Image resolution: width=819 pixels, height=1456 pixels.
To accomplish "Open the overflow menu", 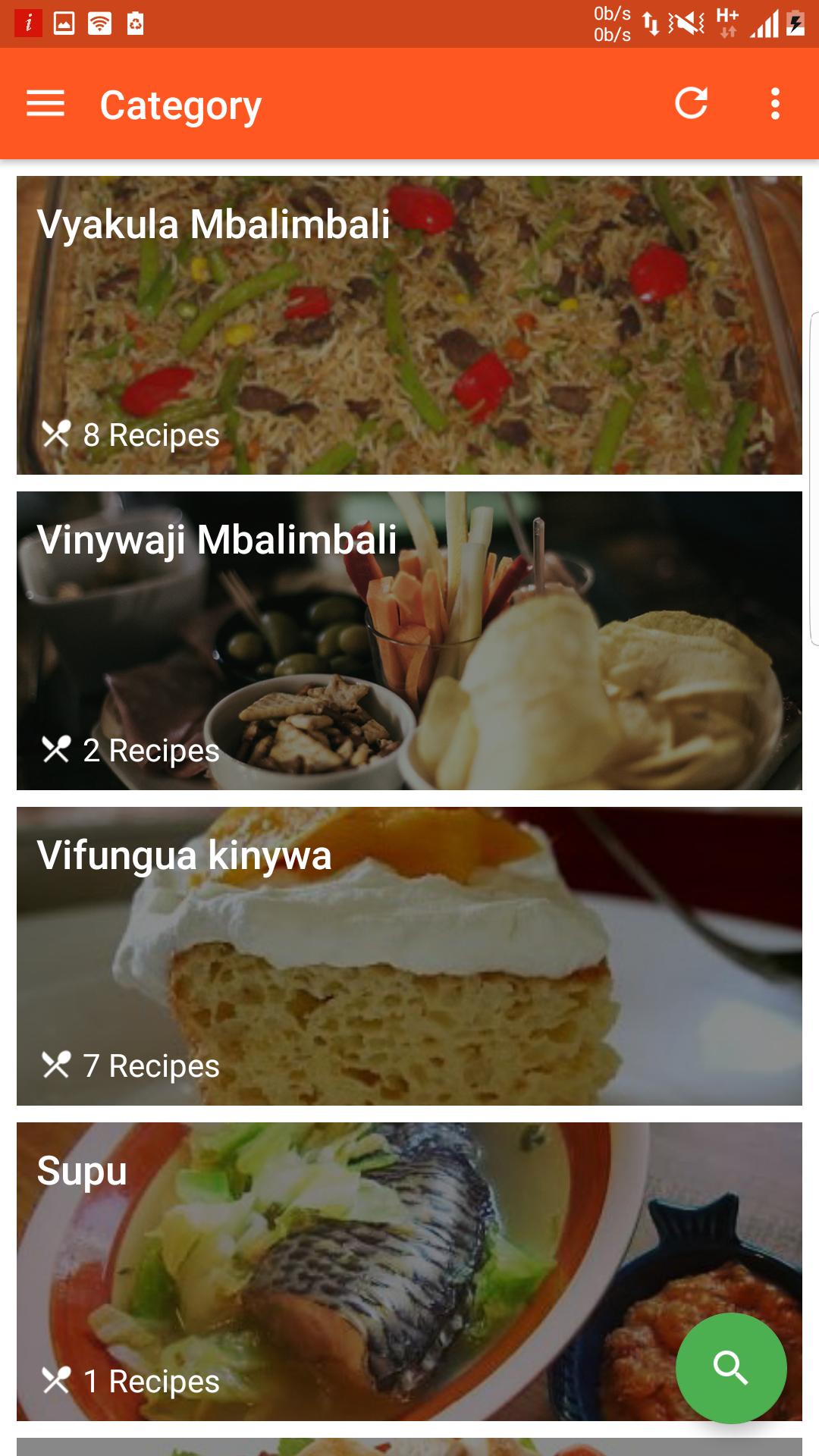I will 774,104.
